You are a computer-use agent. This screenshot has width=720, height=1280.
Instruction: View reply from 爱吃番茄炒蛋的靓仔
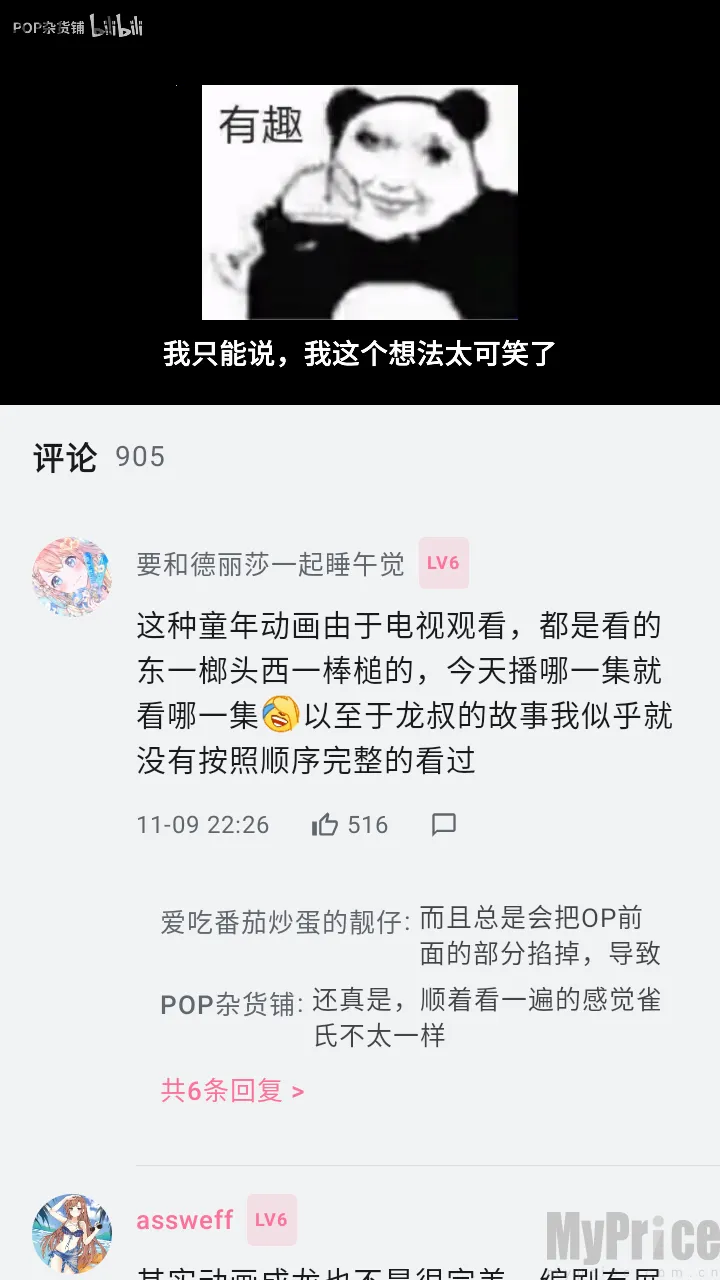[x=410, y=936]
